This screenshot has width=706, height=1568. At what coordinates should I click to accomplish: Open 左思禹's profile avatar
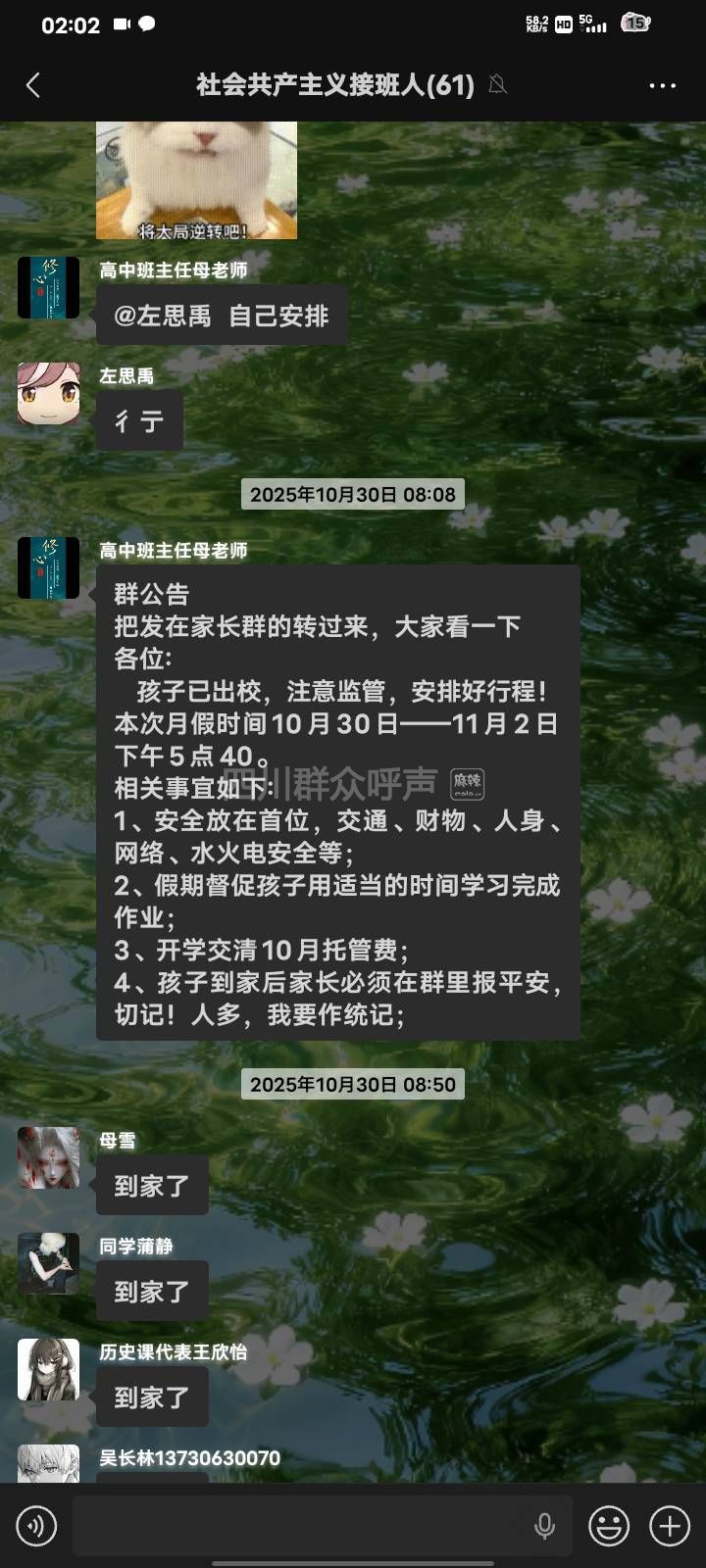[48, 393]
